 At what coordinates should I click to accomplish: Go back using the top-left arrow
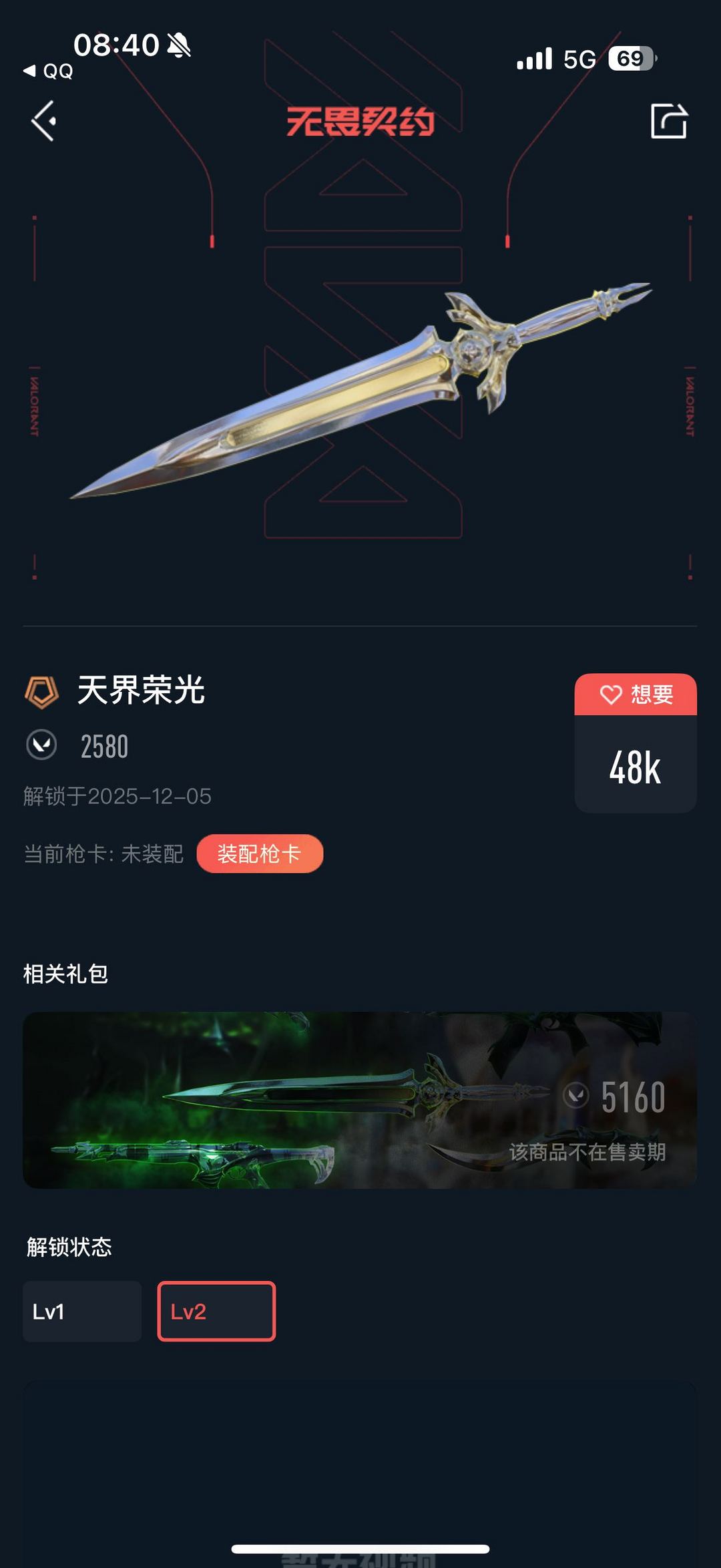44,122
